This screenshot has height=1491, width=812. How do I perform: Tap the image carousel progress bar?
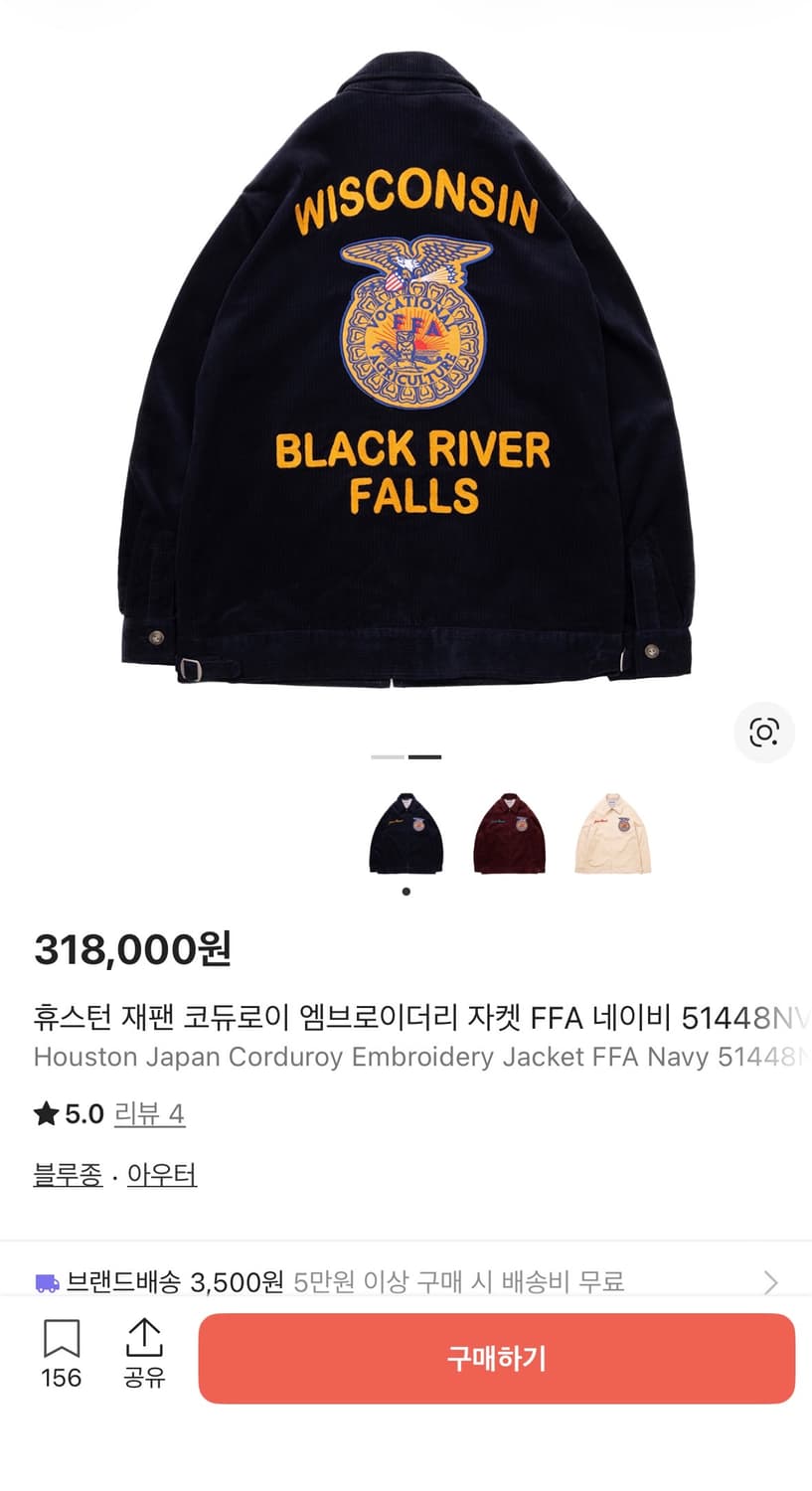[406, 756]
